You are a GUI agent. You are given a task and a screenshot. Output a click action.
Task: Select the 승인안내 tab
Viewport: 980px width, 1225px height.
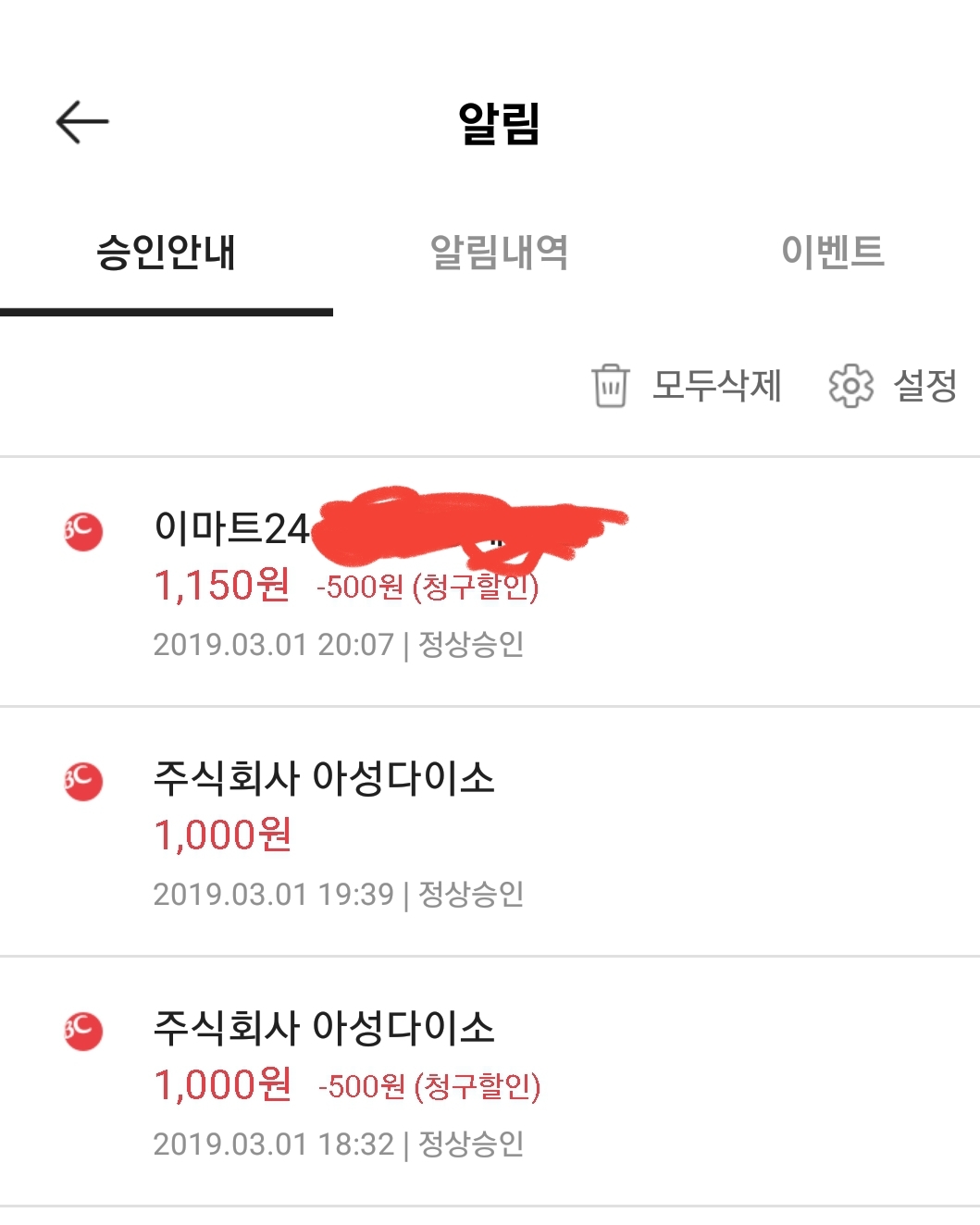click(x=167, y=253)
